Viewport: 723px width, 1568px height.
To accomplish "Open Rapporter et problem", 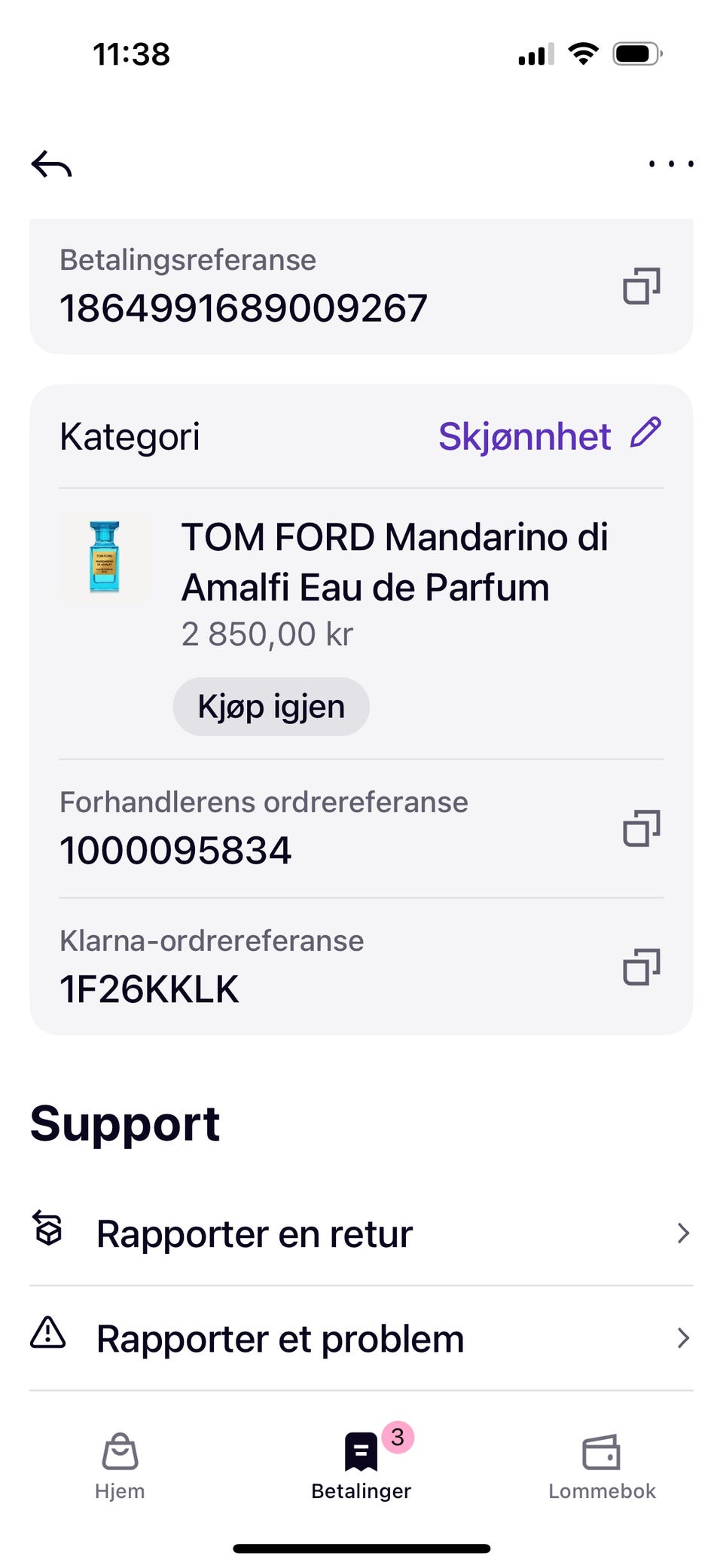I will 361,1339.
